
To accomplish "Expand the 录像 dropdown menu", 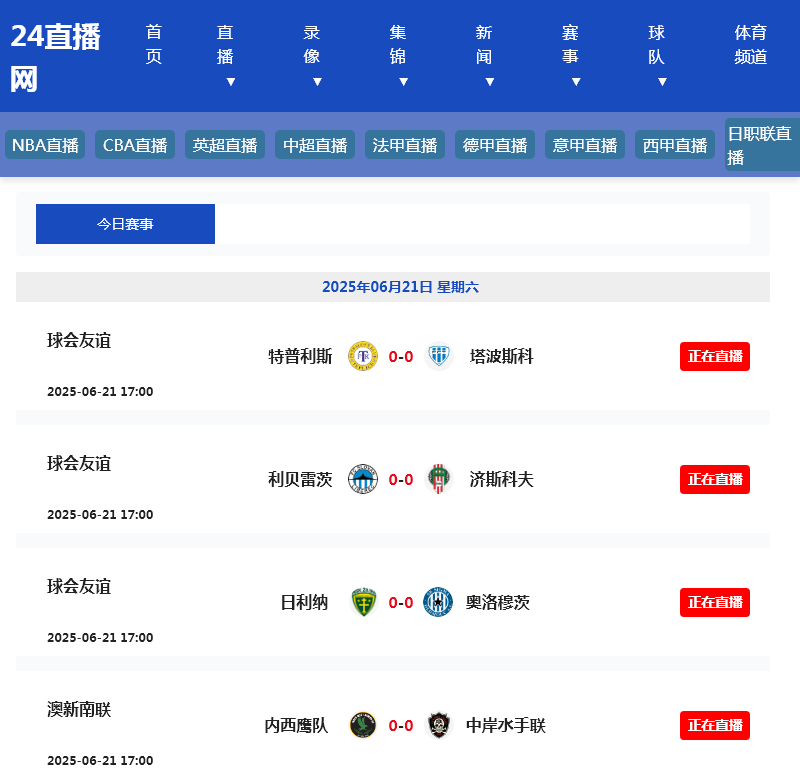I will pyautogui.click(x=313, y=56).
